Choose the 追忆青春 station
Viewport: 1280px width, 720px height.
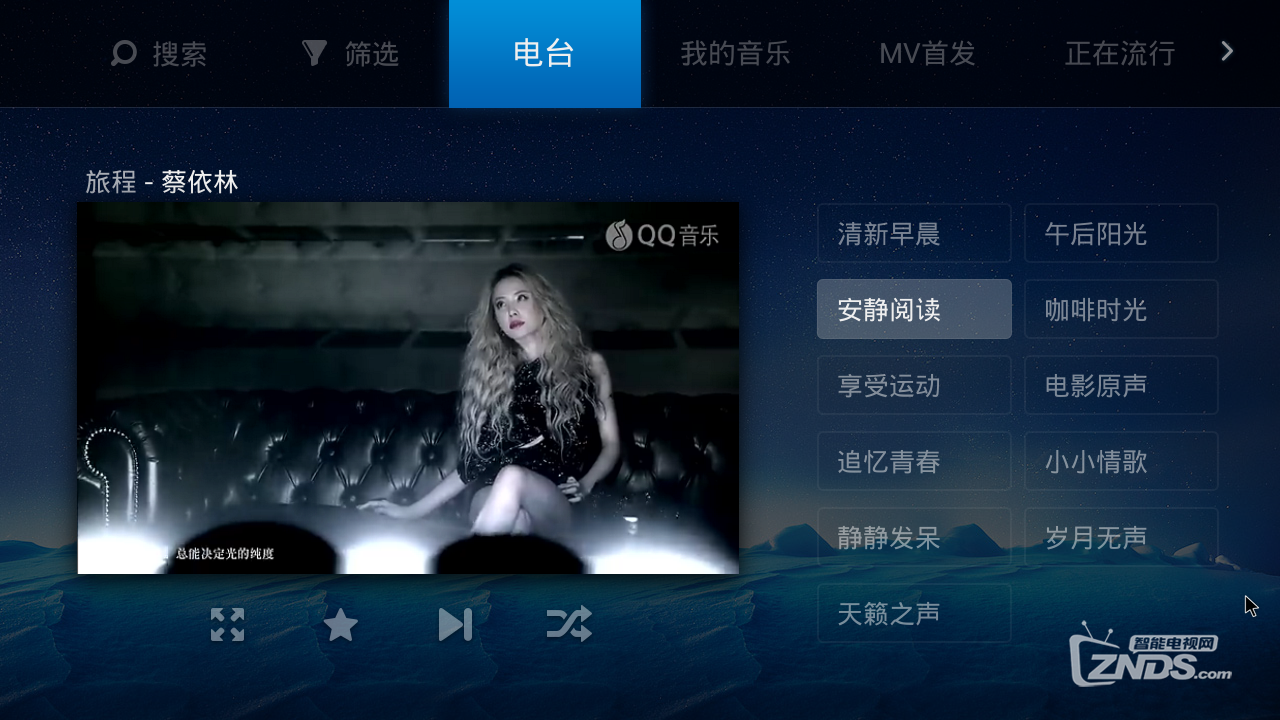[914, 462]
